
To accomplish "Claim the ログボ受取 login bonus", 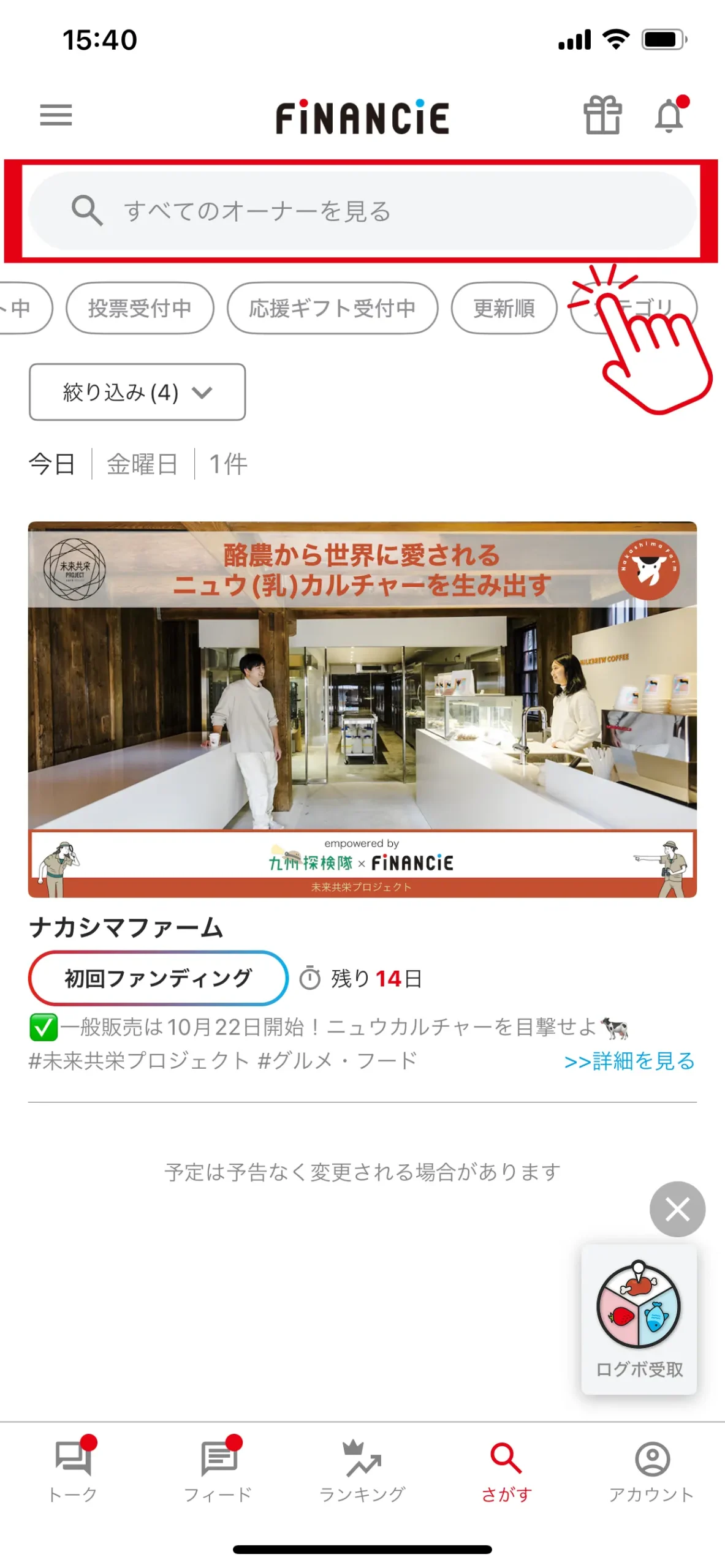I will 639,1317.
